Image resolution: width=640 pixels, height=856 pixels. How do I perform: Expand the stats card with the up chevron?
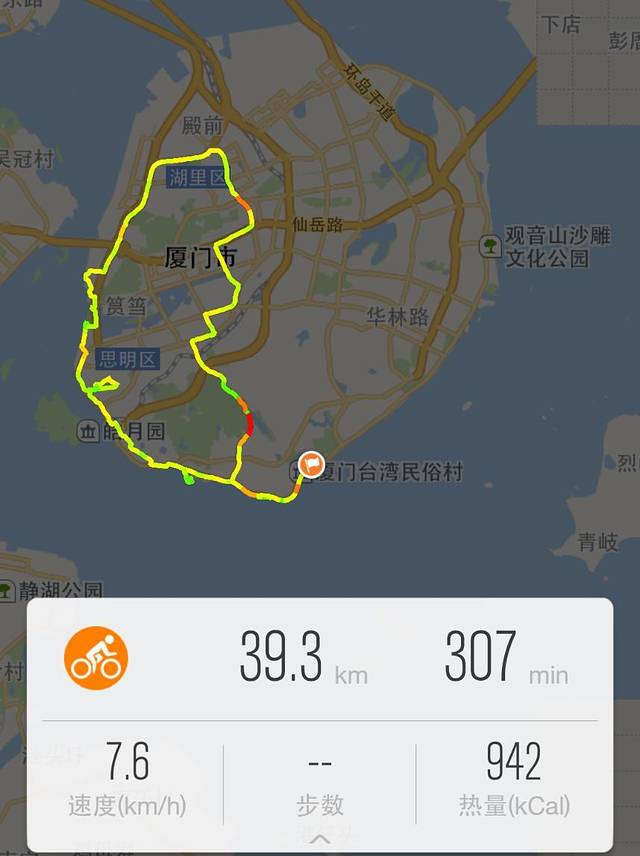point(320,838)
